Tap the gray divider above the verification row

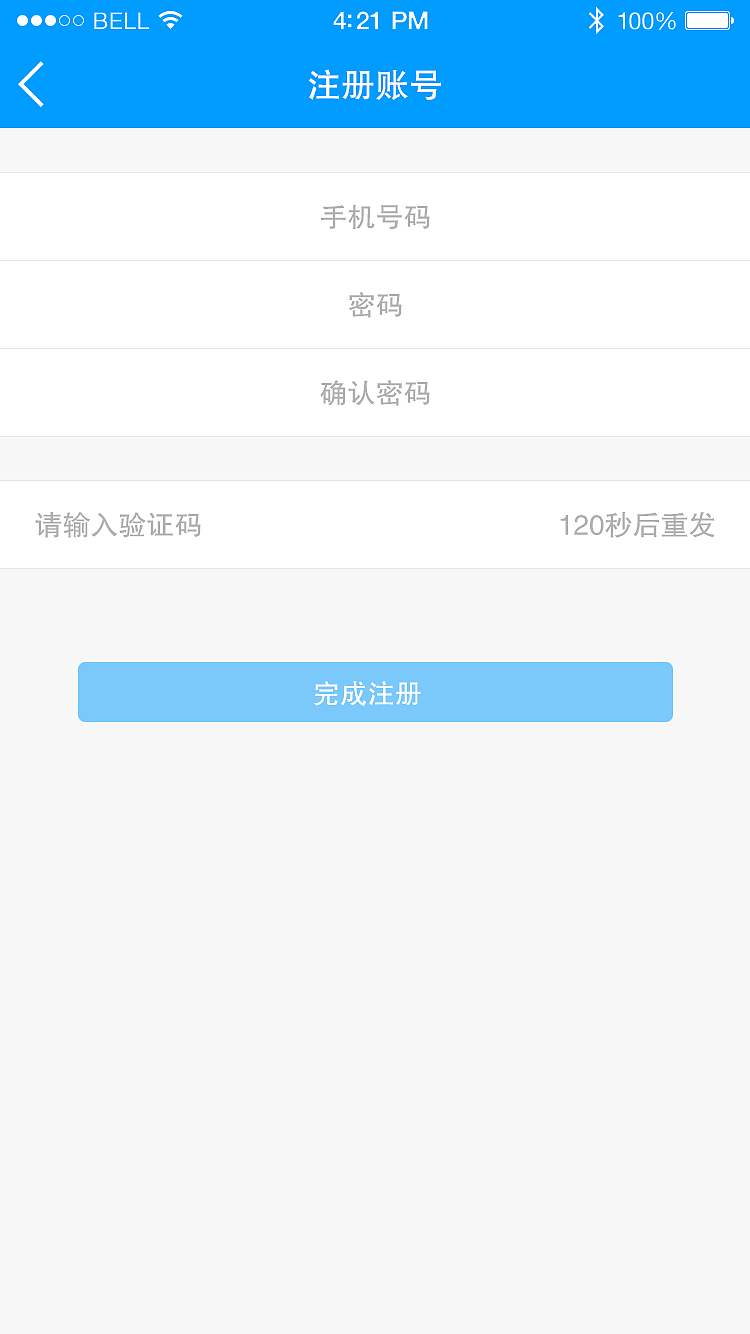pyautogui.click(x=375, y=458)
